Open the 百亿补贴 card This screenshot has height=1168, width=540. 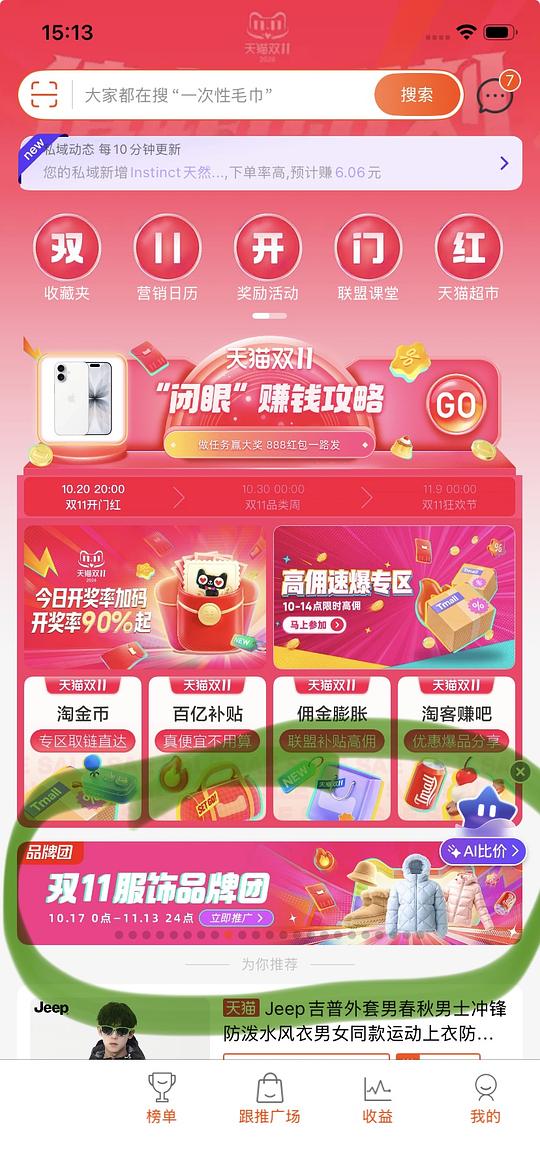[x=207, y=748]
